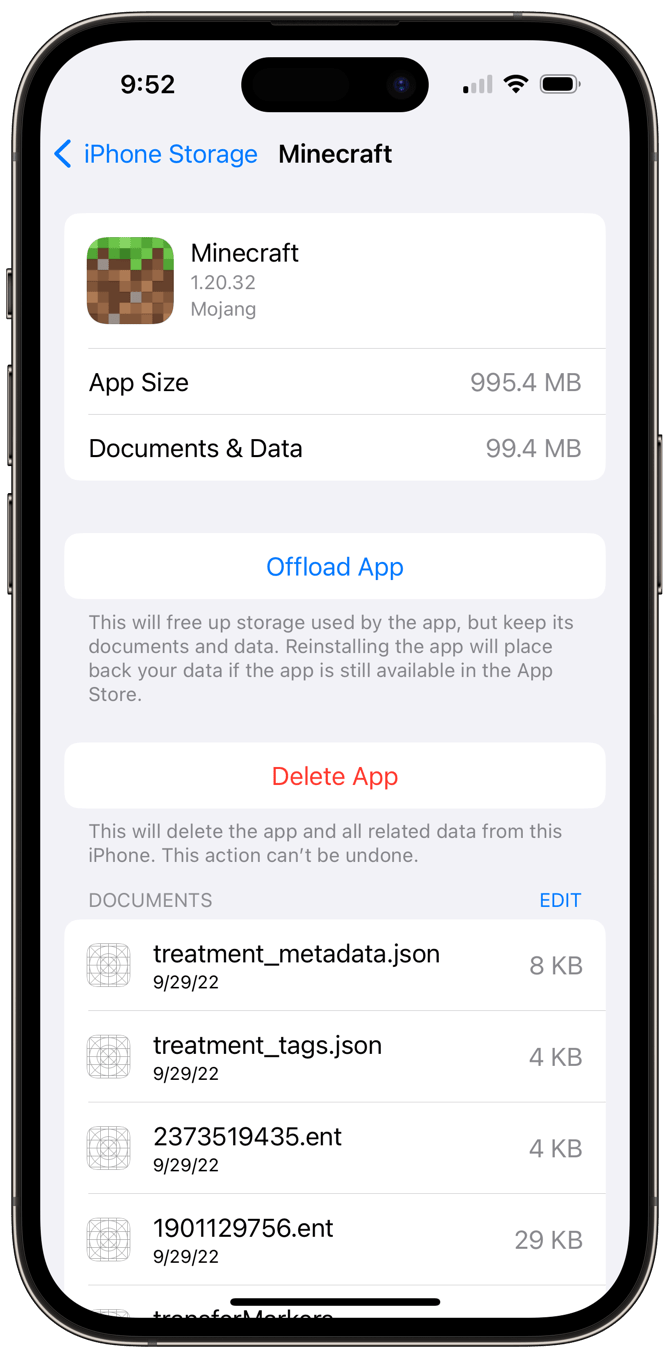Viewport: 670px width, 1358px height.
Task: Tap the Offload App button
Action: [335, 567]
